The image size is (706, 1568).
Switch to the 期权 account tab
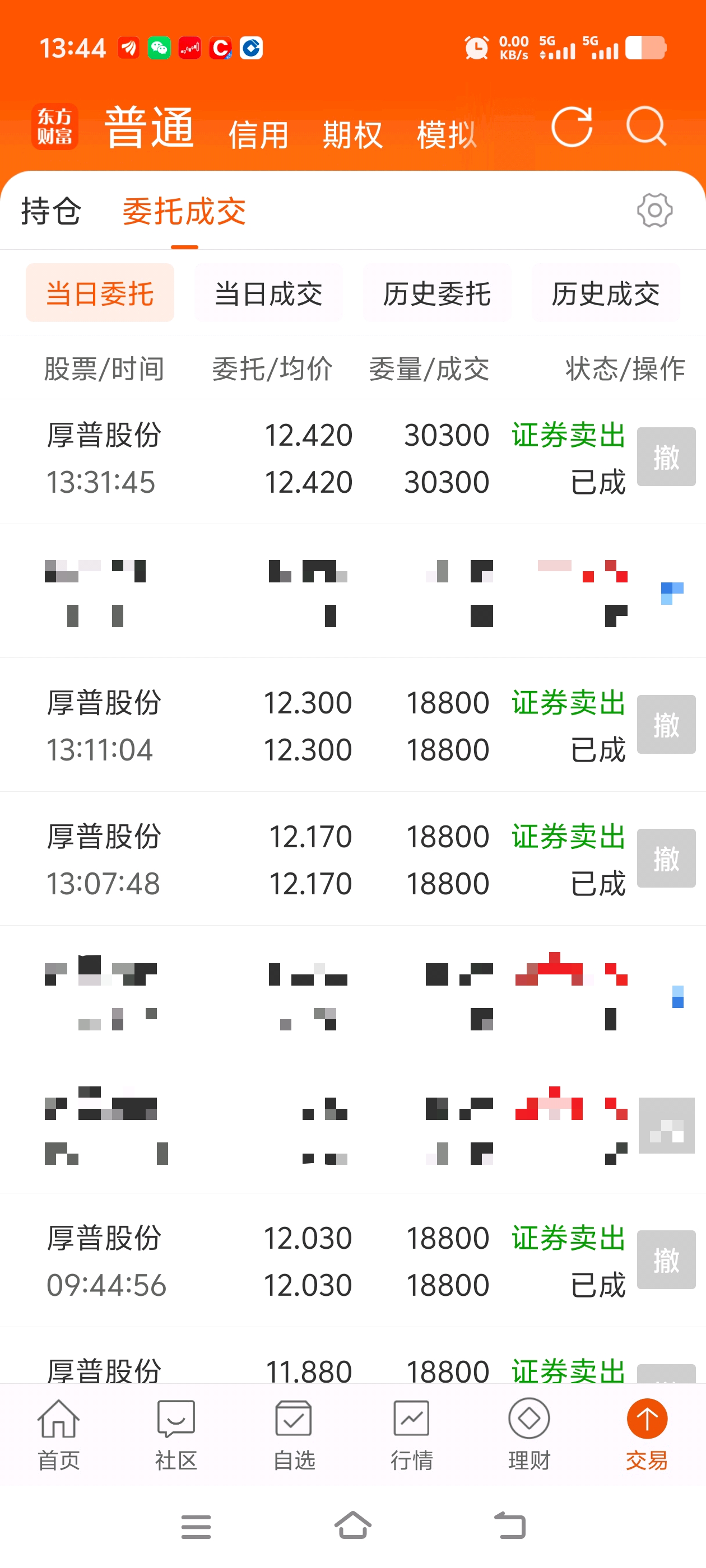(352, 134)
